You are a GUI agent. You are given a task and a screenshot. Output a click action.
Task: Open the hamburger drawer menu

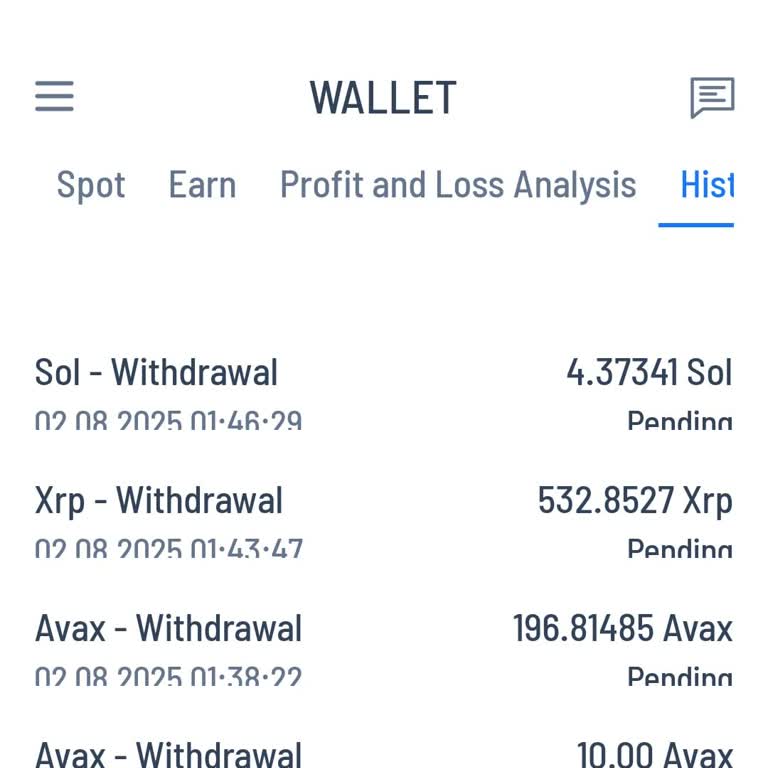(55, 97)
